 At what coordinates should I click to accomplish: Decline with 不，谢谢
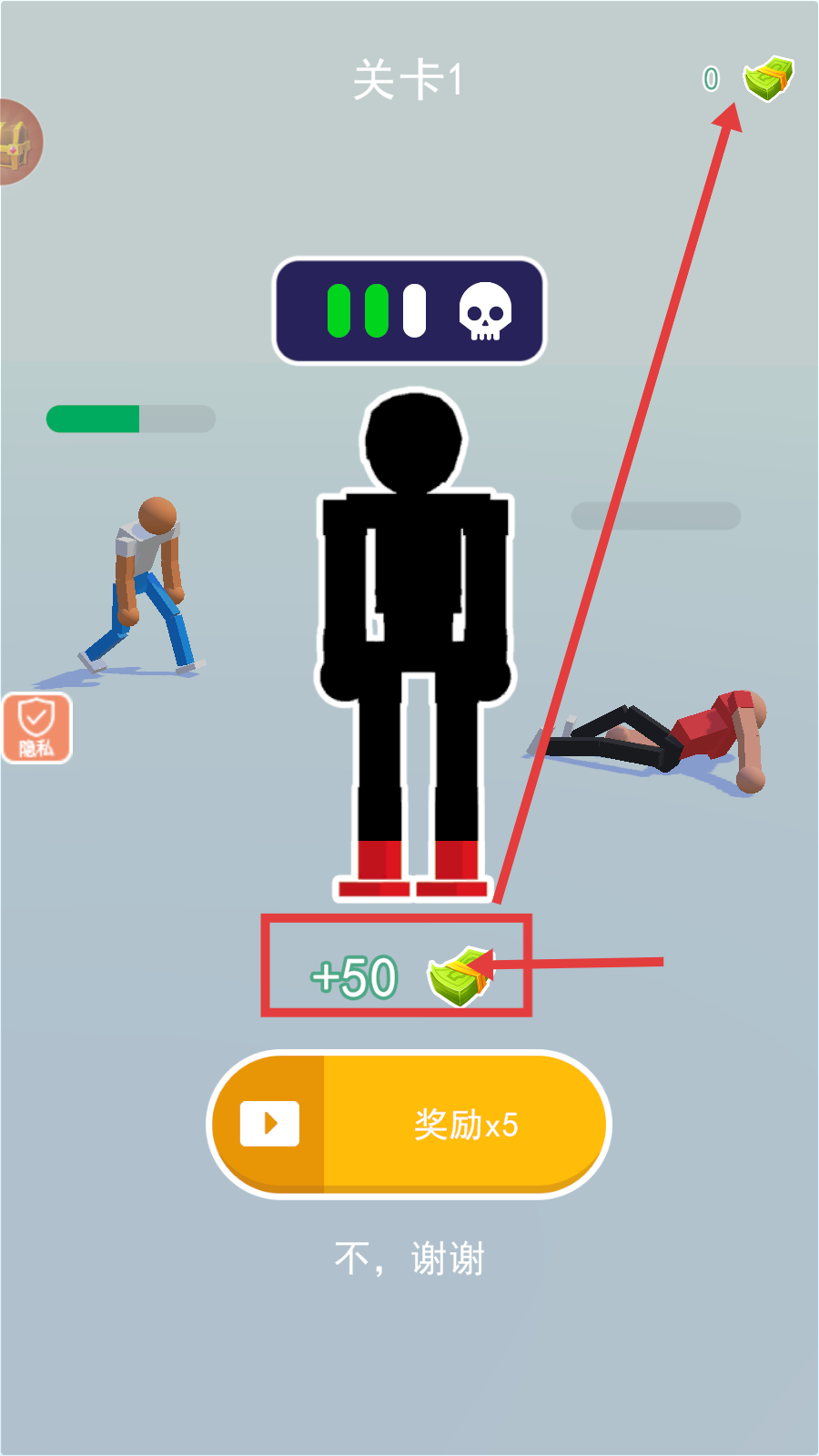coord(409,1259)
